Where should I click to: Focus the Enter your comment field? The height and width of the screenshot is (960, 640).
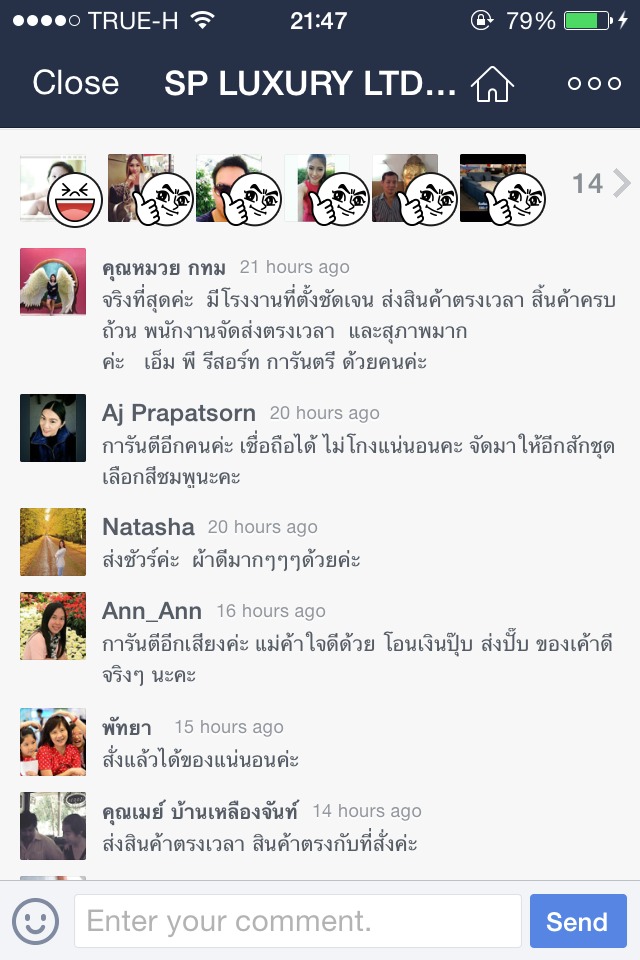[x=297, y=921]
